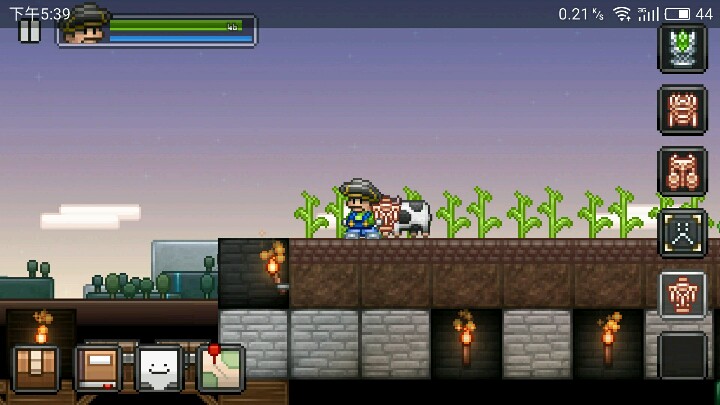This screenshot has height=405, width=720.
Task: Pause the game
Action: coord(29,31)
